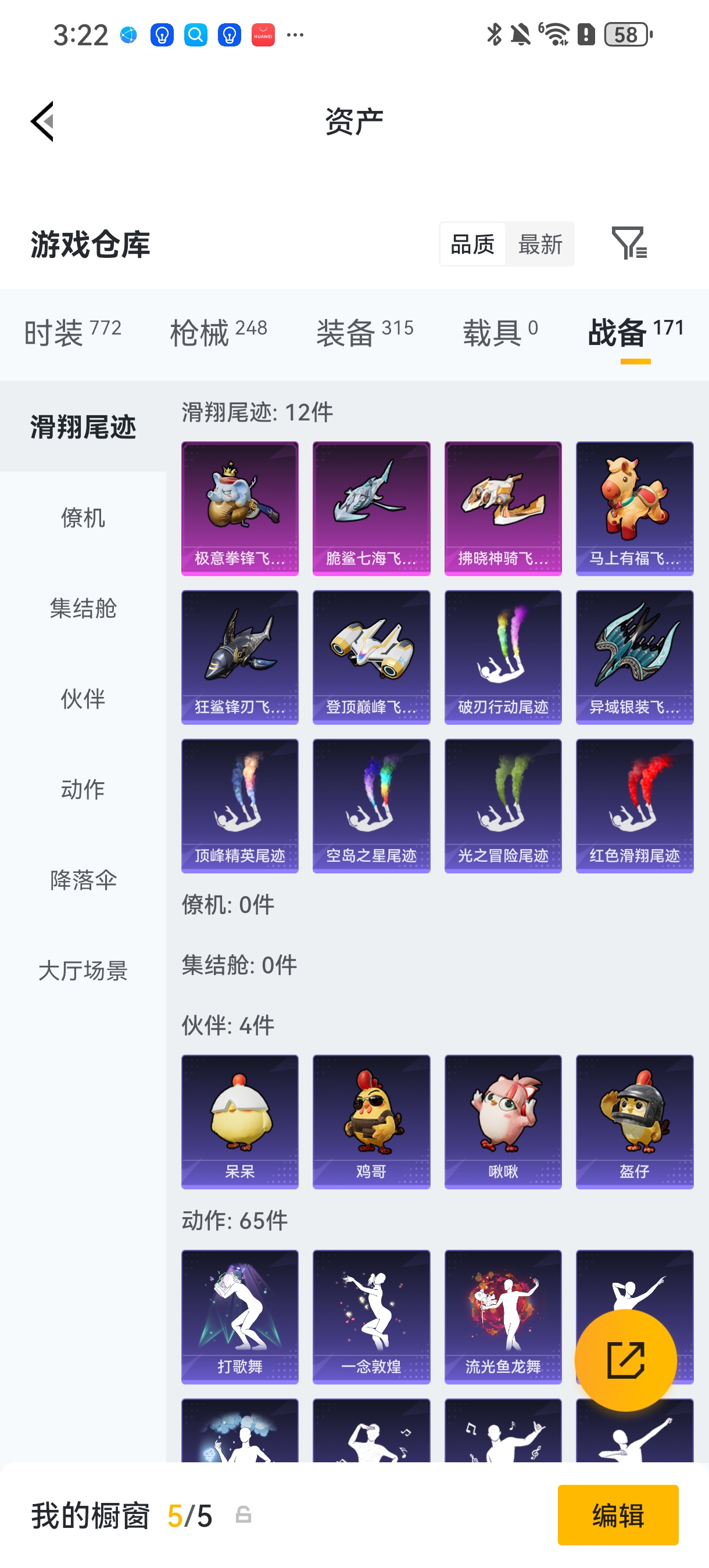
Task: Tap the 编辑 button
Action: (618, 1516)
